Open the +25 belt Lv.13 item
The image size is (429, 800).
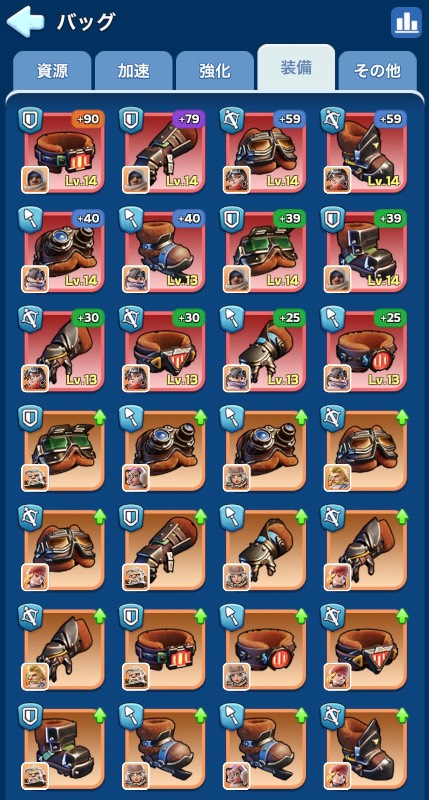[x=365, y=350]
